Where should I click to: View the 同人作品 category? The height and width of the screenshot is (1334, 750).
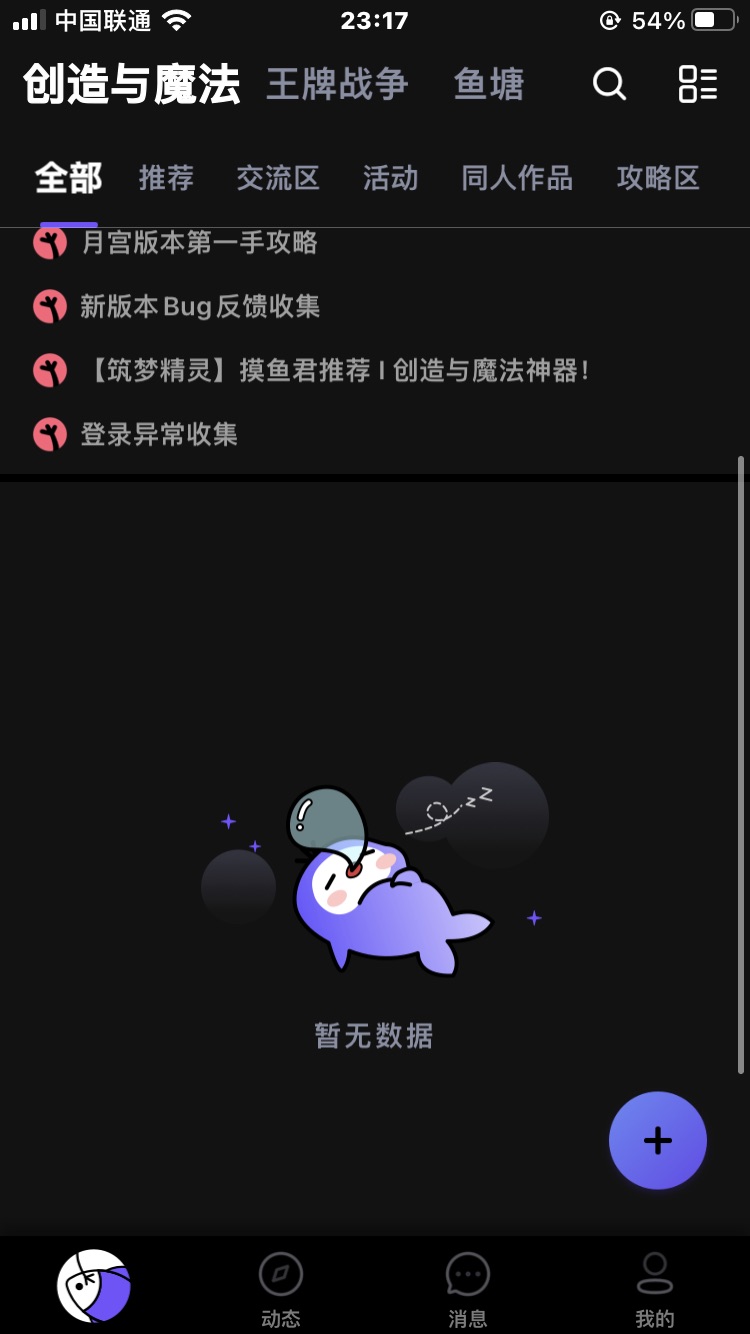[517, 178]
